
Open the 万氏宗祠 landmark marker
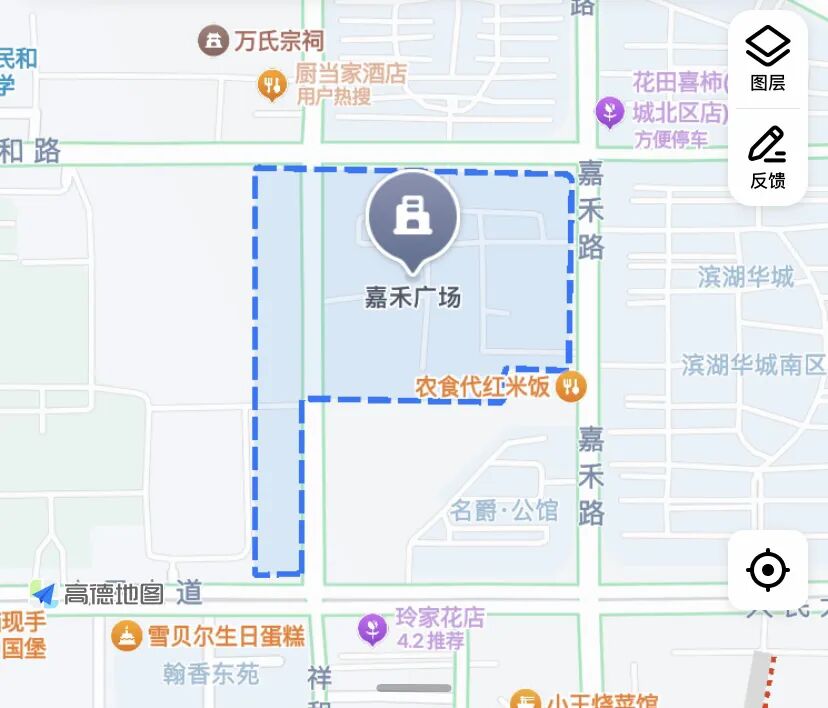[x=213, y=41]
